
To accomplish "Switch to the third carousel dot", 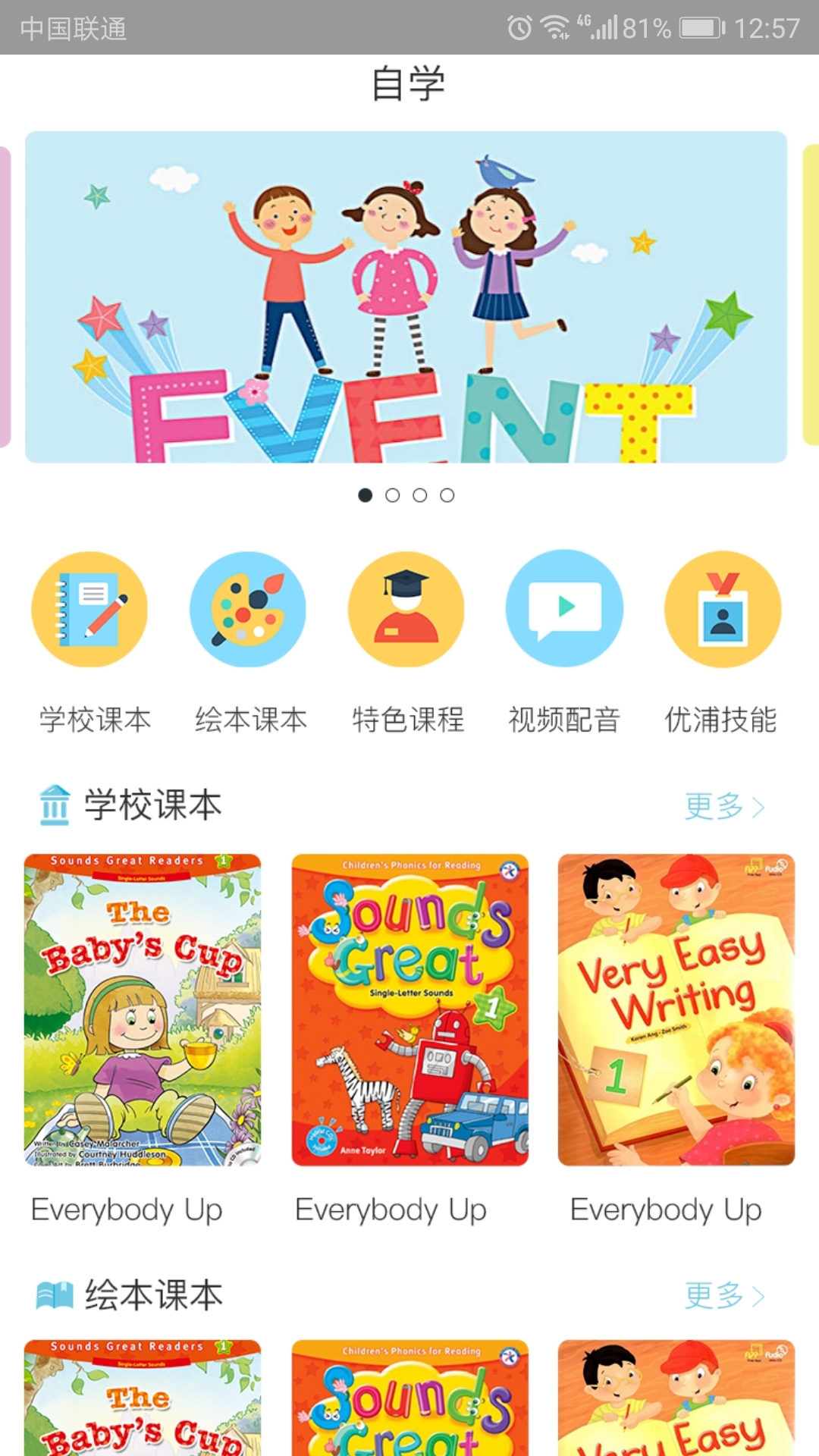I will [x=419, y=495].
